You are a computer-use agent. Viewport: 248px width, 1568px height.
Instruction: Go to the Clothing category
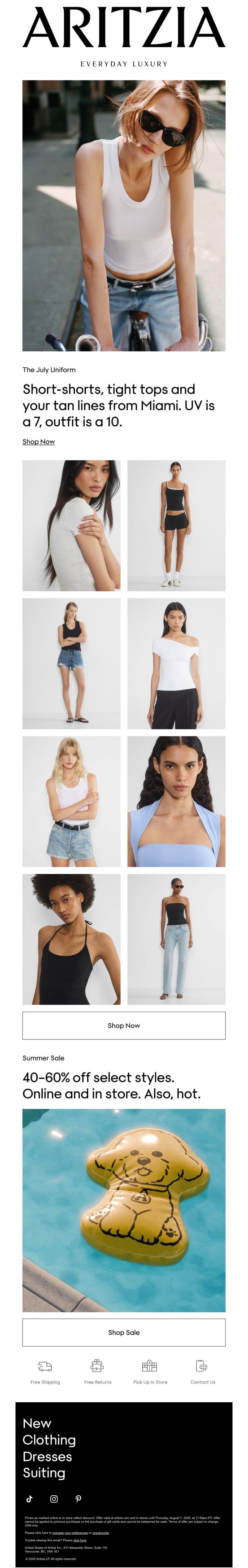coord(49,1440)
